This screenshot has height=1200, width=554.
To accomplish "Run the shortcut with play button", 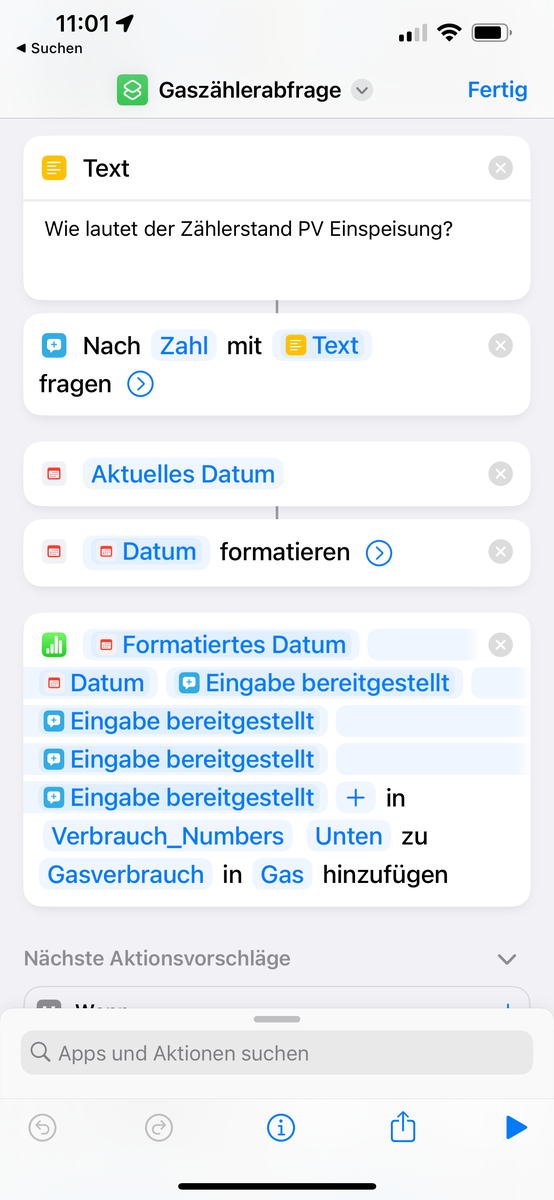I will pos(516,1128).
